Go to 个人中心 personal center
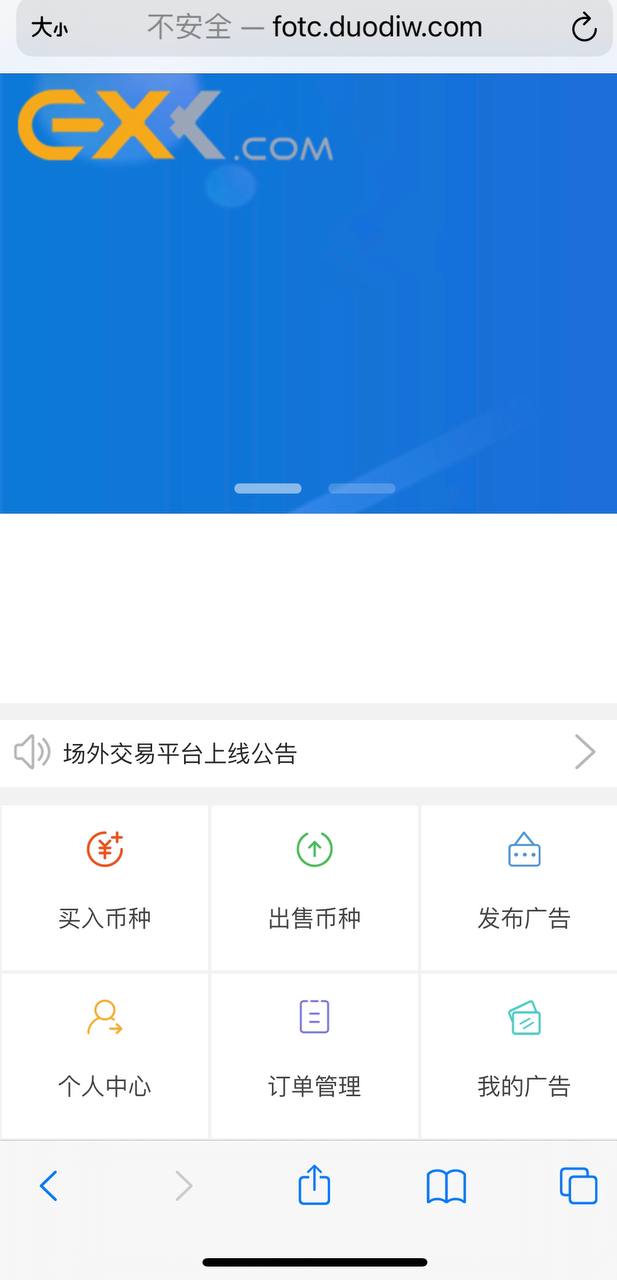 (x=105, y=1053)
